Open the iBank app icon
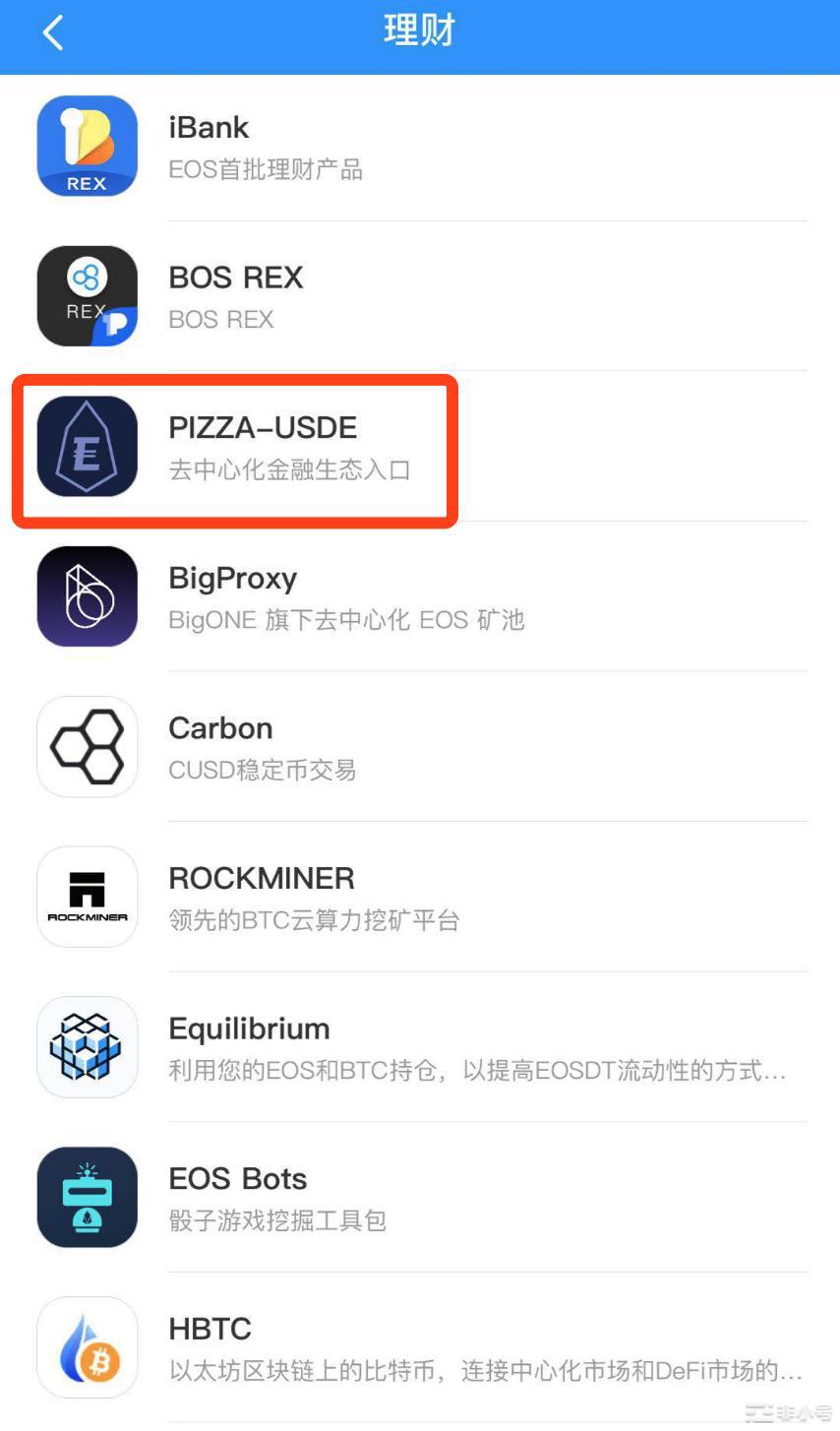The width and height of the screenshot is (840, 1431). [87, 145]
